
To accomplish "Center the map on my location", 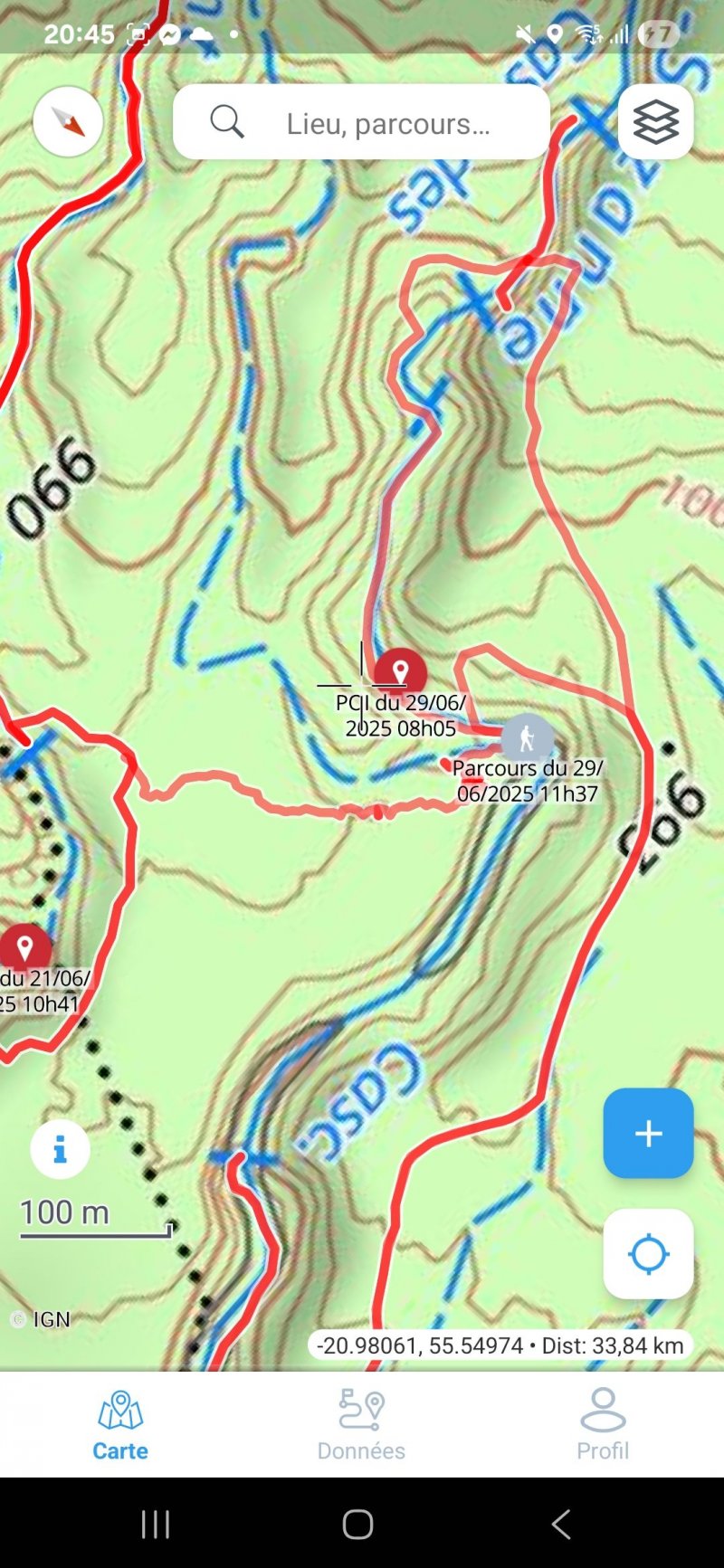I will coord(648,1254).
